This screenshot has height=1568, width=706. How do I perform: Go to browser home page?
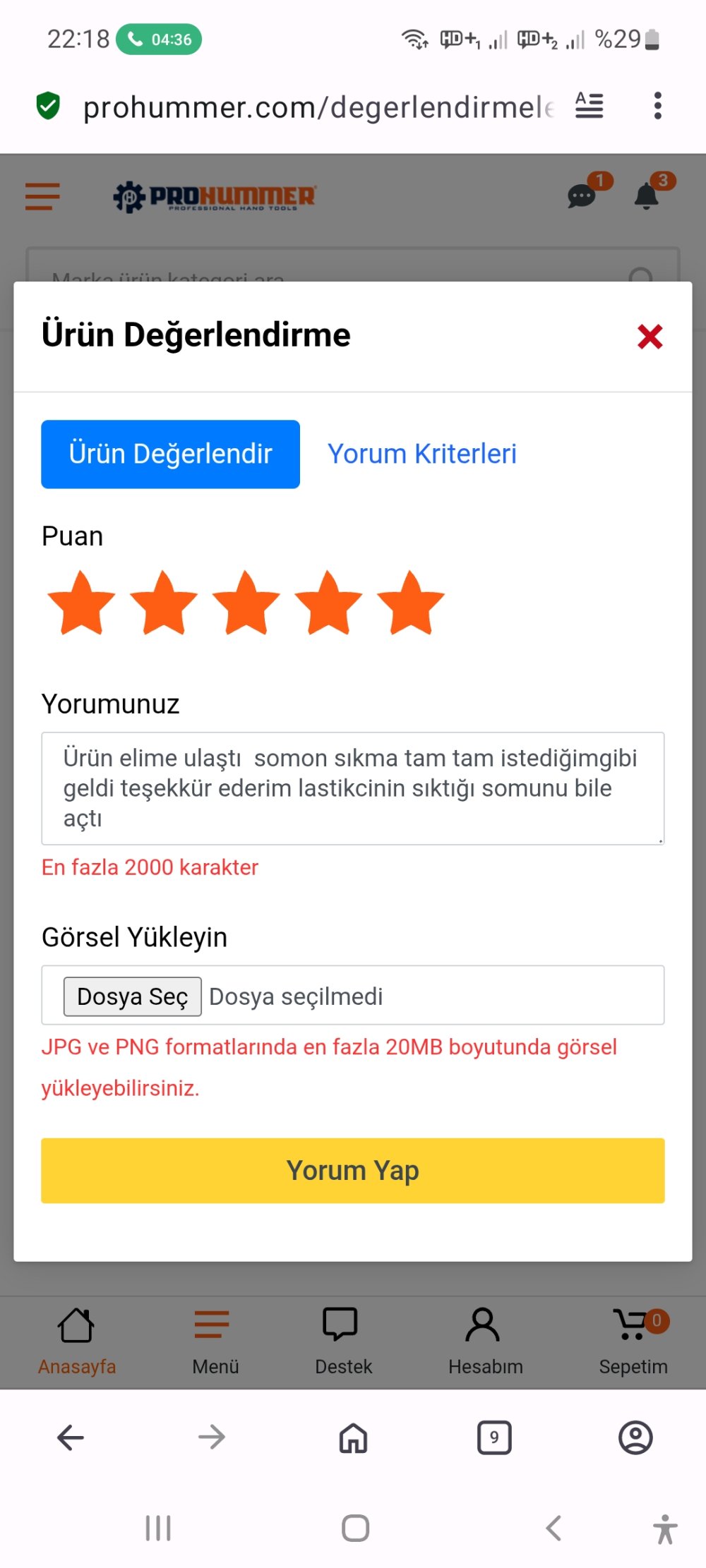(x=353, y=1437)
